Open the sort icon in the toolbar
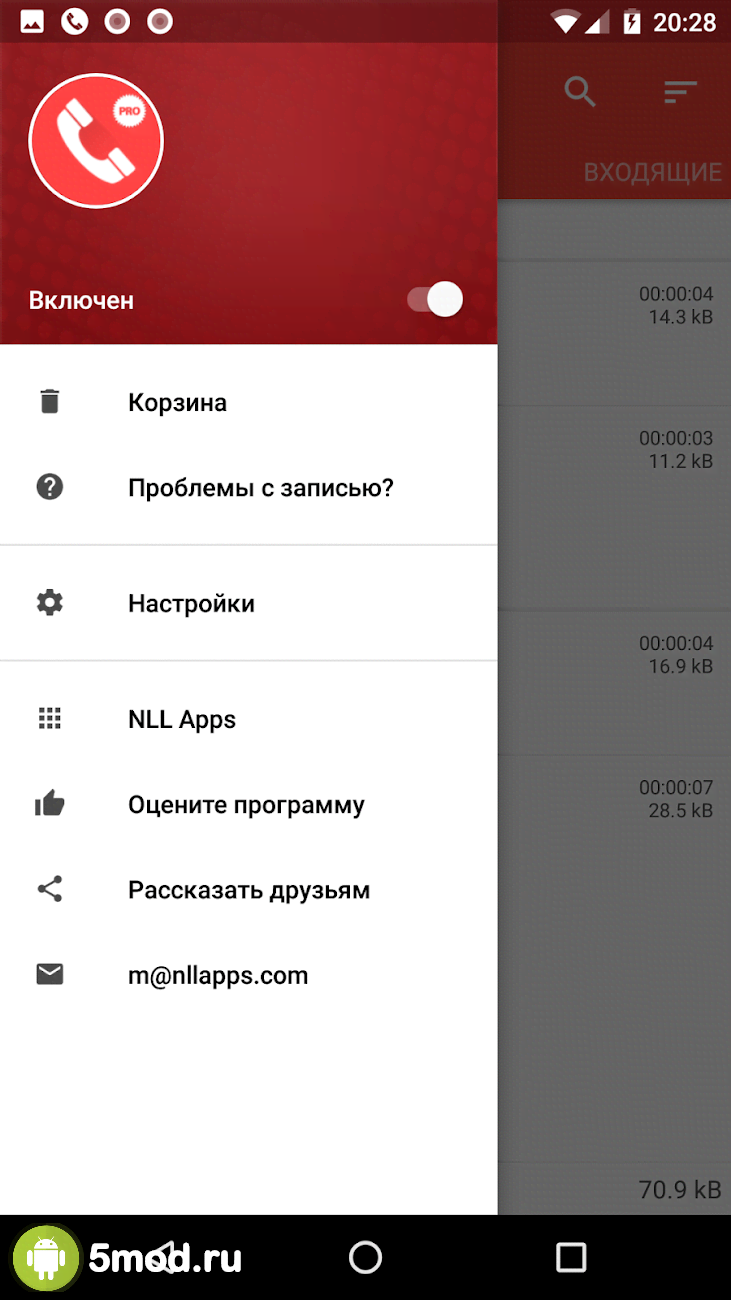Screen dimensions: 731x1300 point(680,92)
